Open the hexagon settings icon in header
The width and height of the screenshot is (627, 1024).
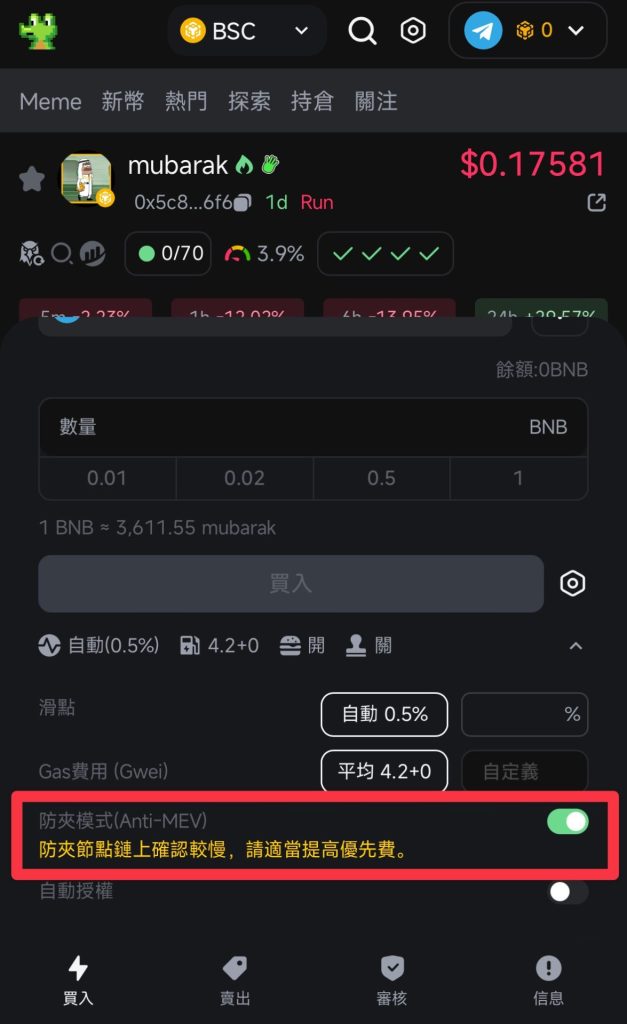coord(413,31)
